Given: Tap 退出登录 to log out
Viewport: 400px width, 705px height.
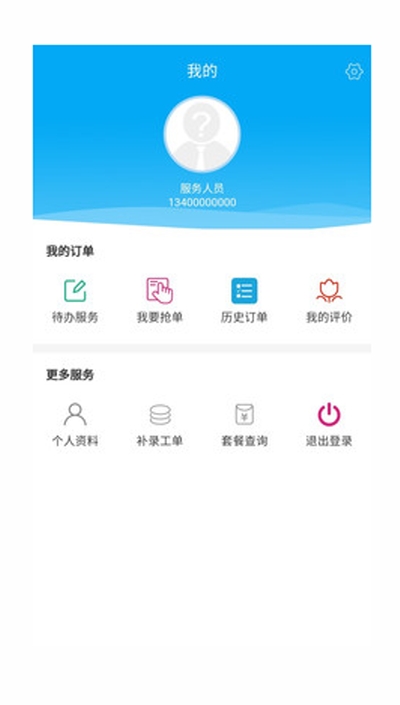Looking at the screenshot, I should click(329, 425).
